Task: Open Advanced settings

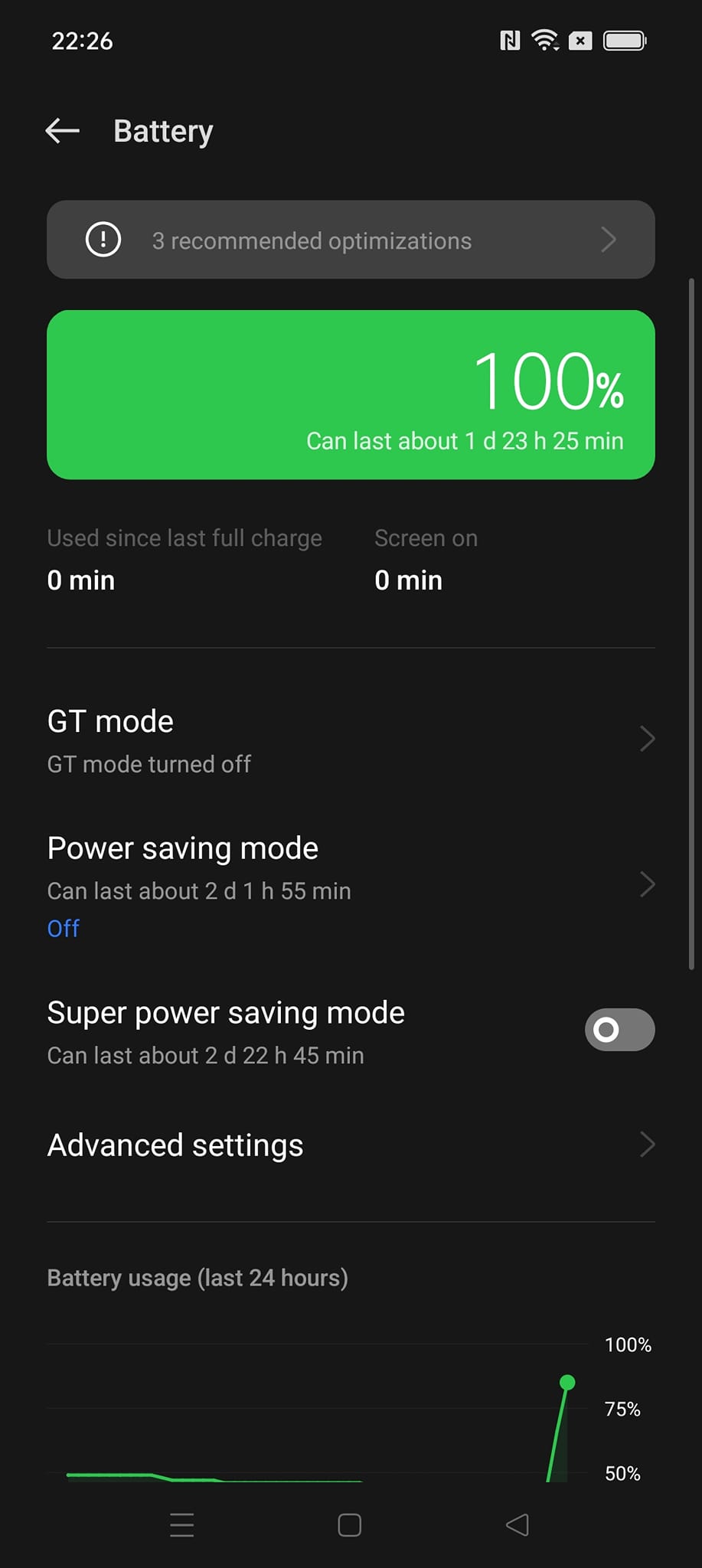Action: pyautogui.click(x=351, y=1145)
